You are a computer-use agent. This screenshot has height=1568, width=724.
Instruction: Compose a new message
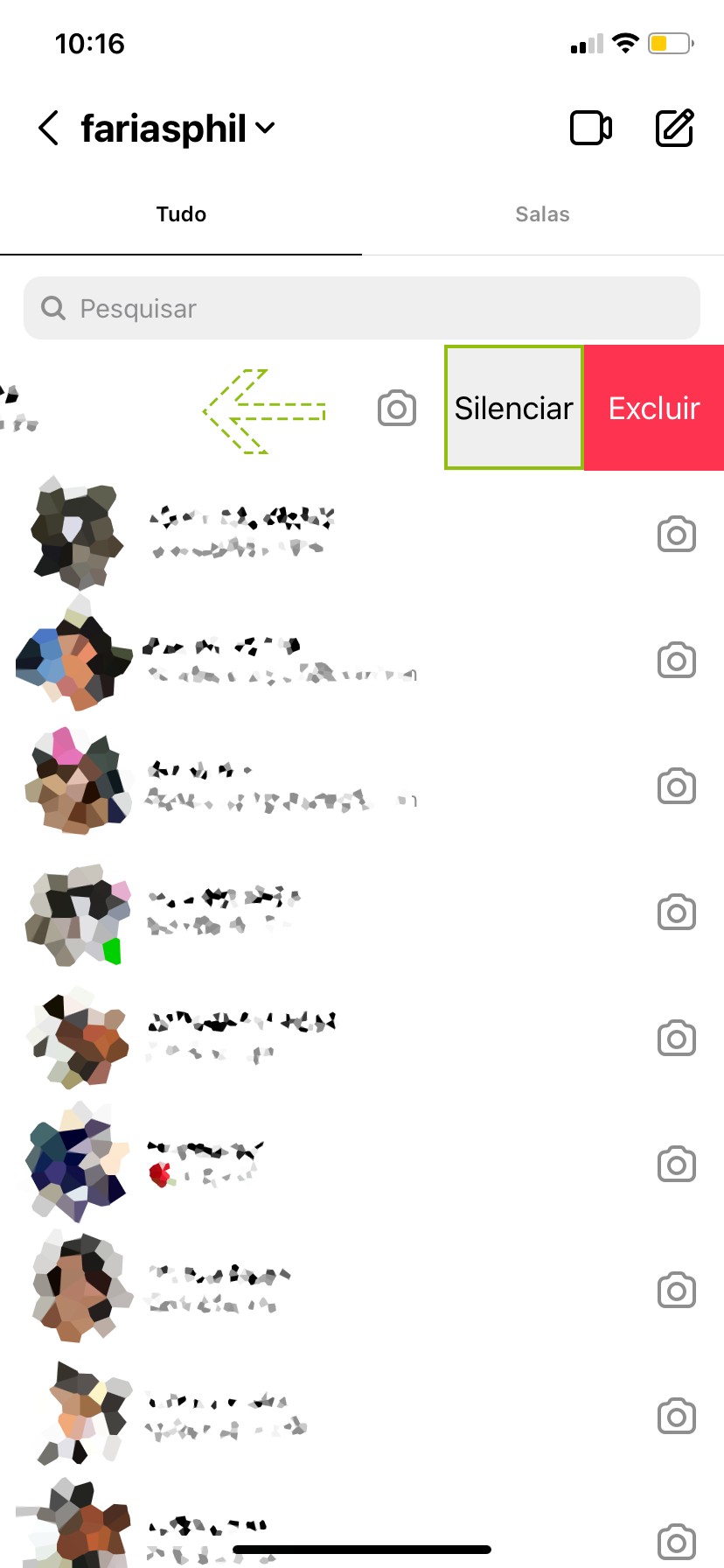674,129
